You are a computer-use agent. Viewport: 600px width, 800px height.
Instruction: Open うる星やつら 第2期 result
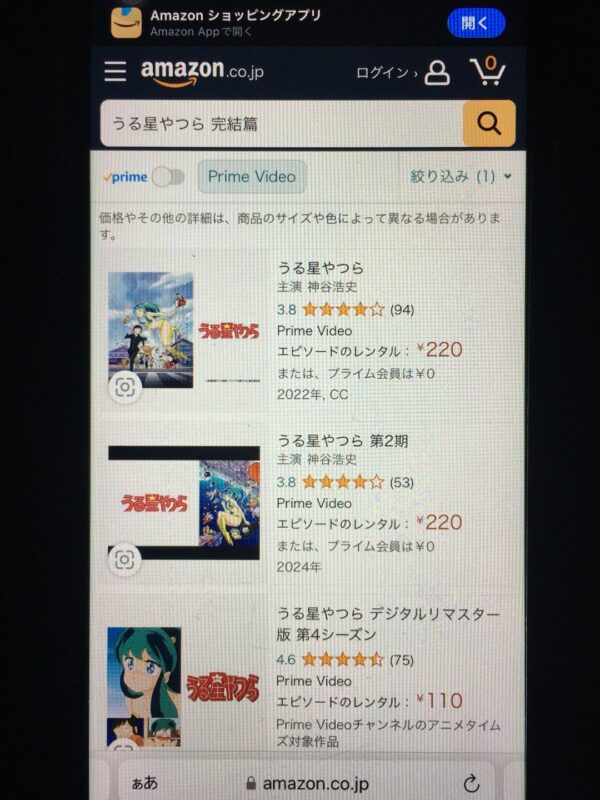click(x=340, y=441)
